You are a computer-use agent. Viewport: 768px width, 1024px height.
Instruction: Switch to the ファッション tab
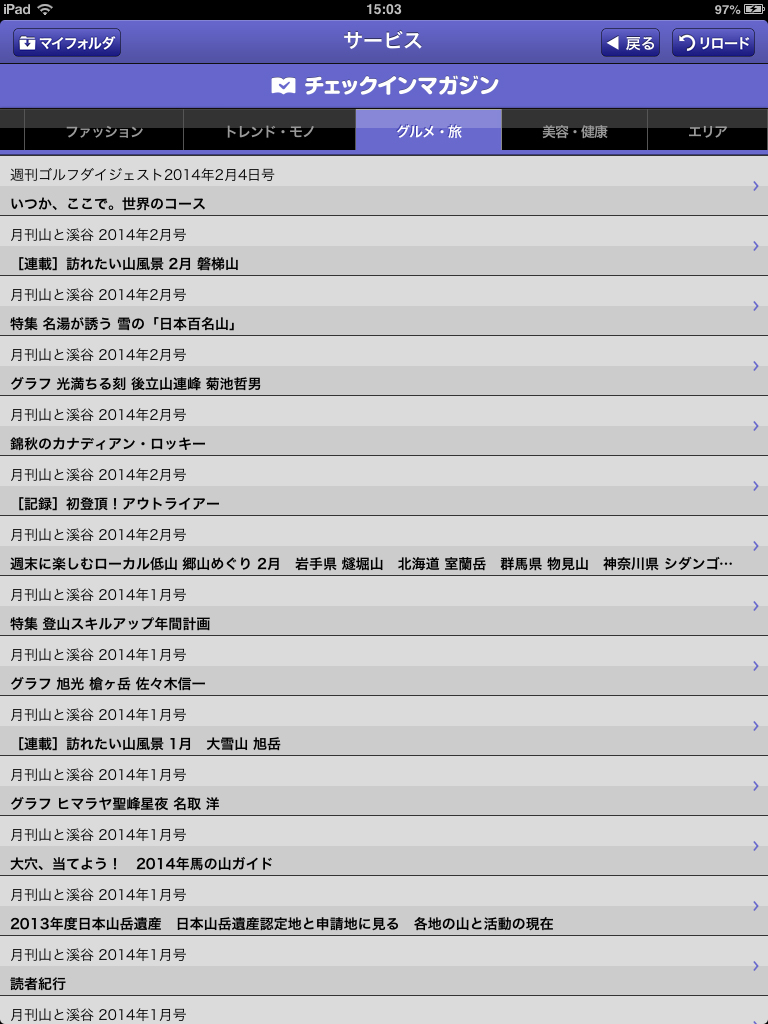click(104, 131)
